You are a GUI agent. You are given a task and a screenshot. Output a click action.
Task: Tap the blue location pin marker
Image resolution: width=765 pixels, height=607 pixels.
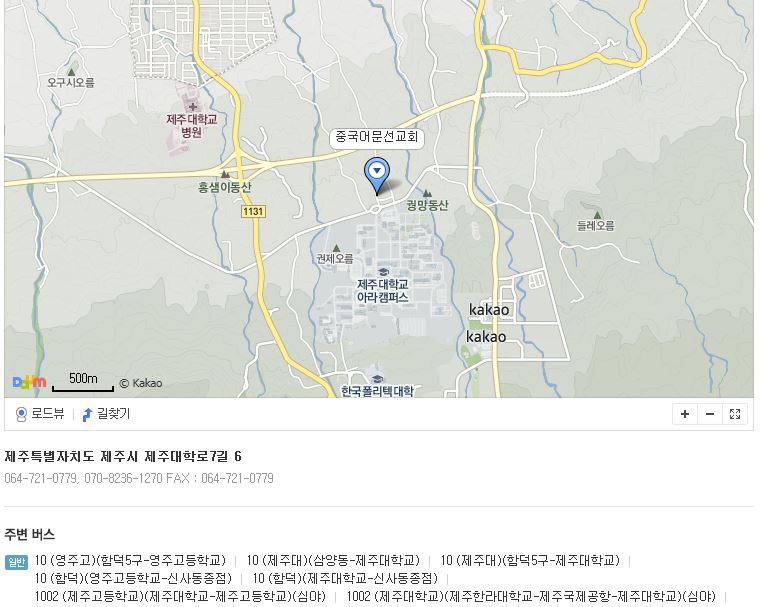pyautogui.click(x=376, y=173)
